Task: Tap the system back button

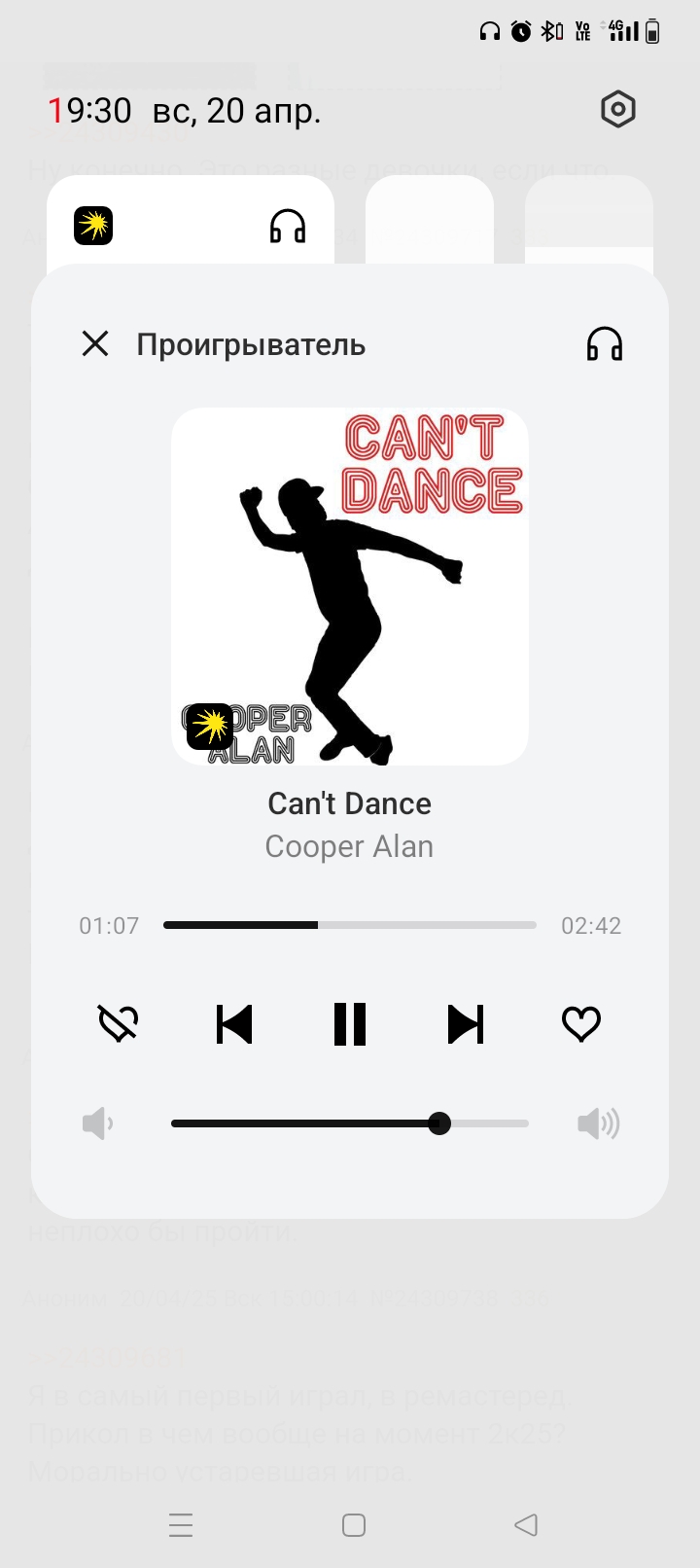Action: 526,1525
